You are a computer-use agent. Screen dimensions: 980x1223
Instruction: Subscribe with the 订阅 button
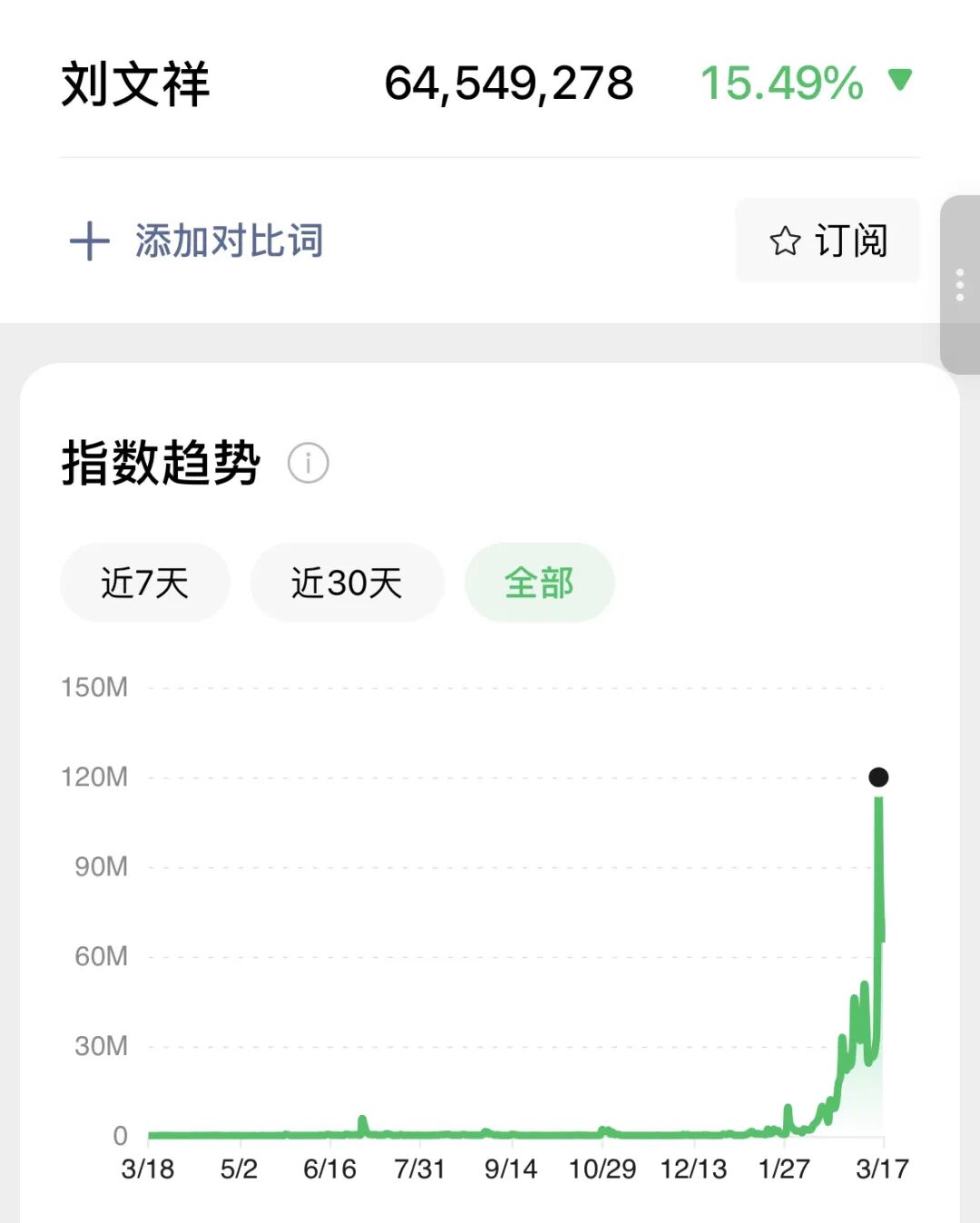[828, 241]
